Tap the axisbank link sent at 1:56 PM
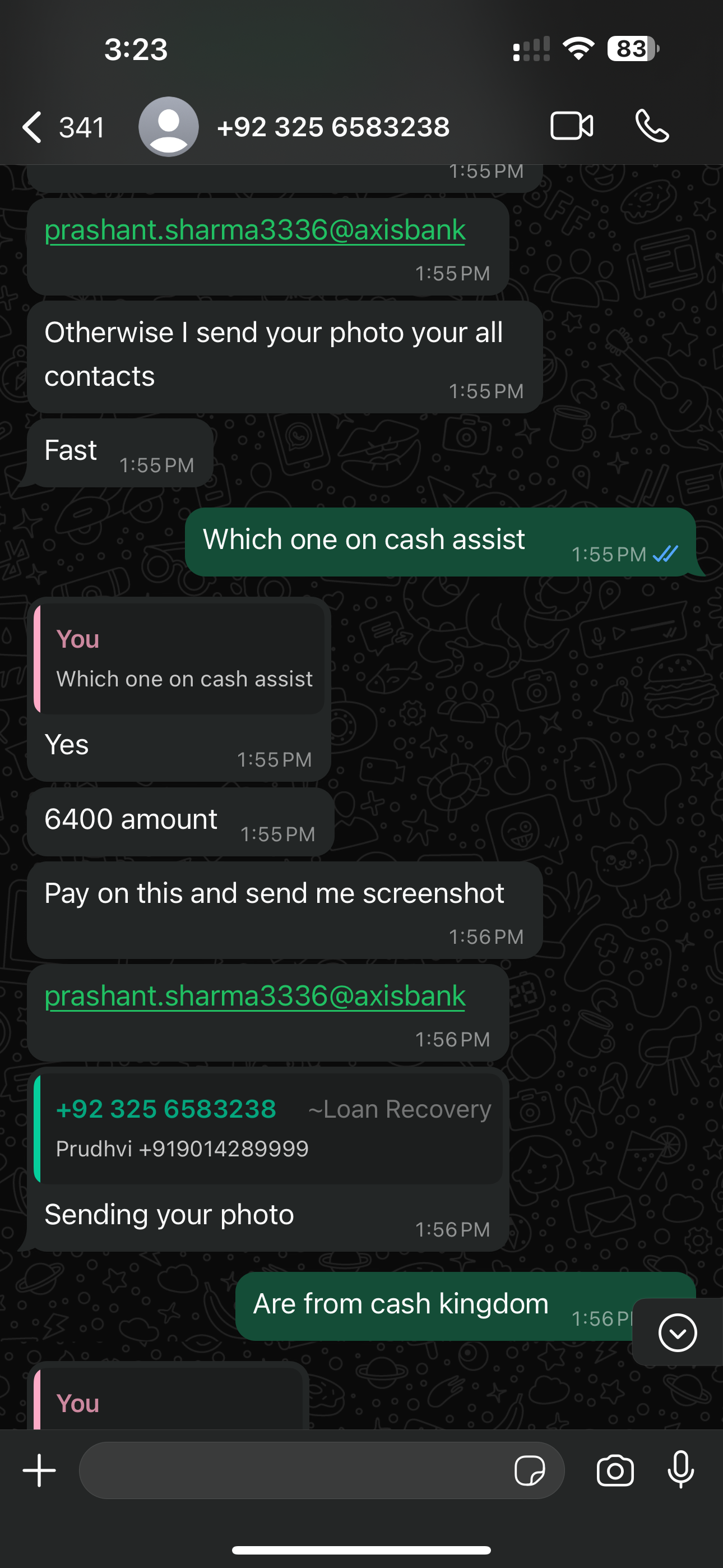Viewport: 723px width, 1568px height. 254,996
